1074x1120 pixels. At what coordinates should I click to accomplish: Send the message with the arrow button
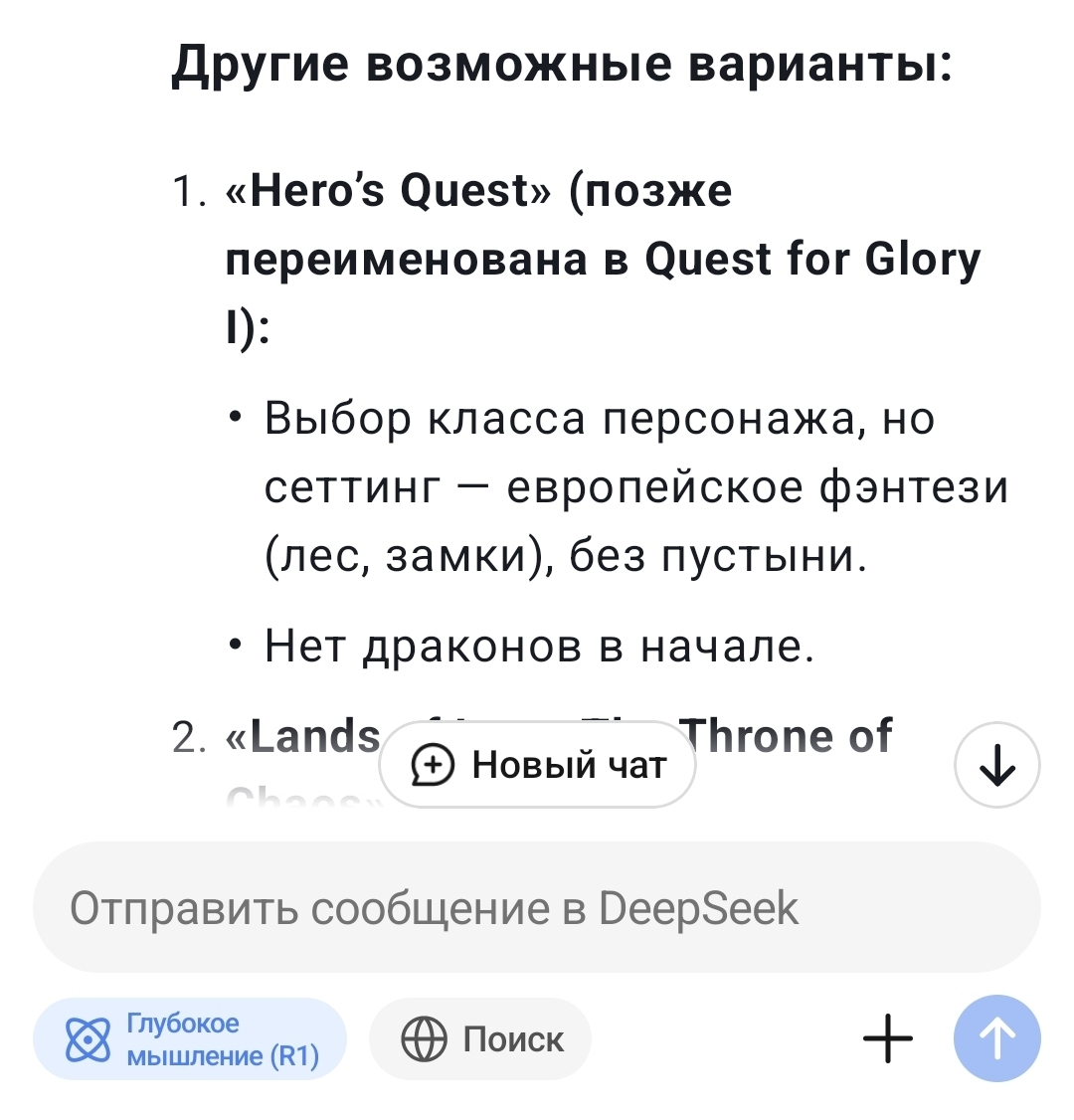click(x=996, y=1039)
